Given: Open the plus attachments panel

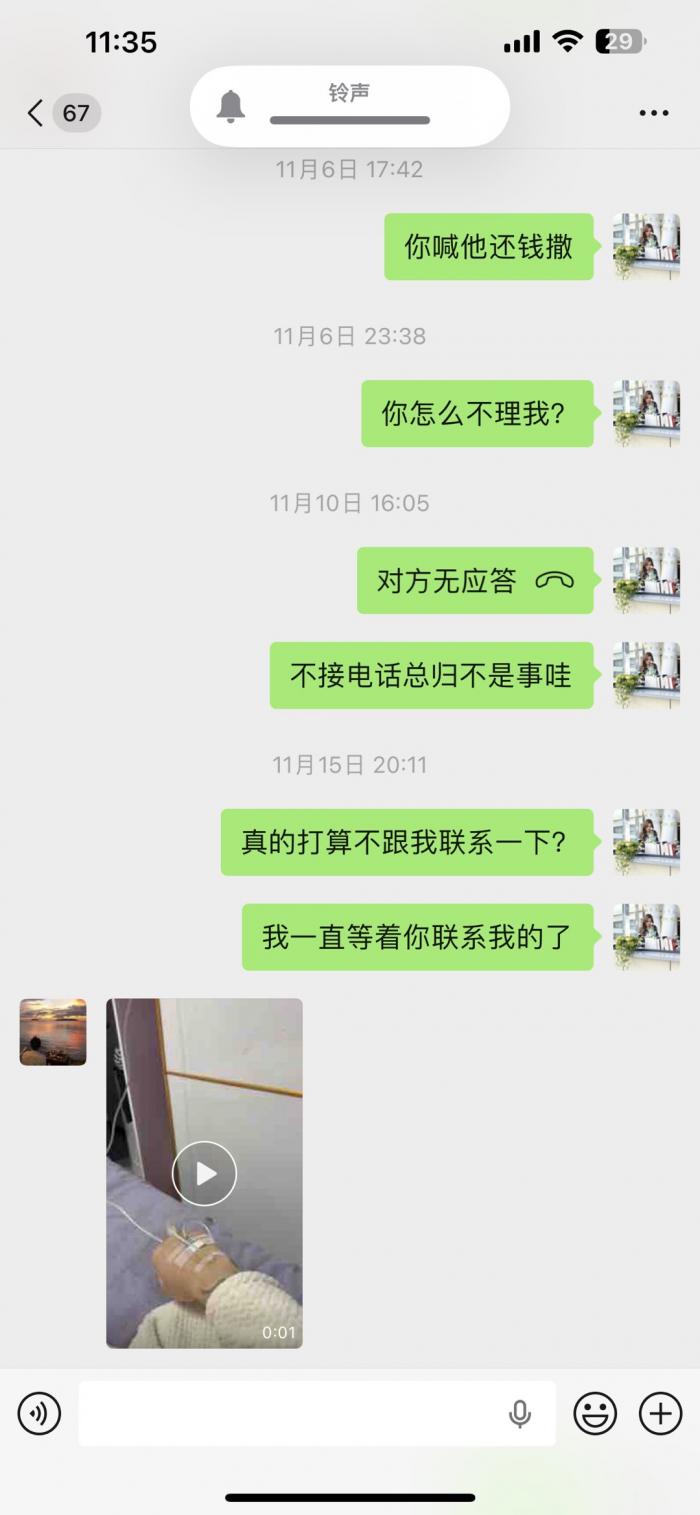Looking at the screenshot, I should coord(660,1413).
